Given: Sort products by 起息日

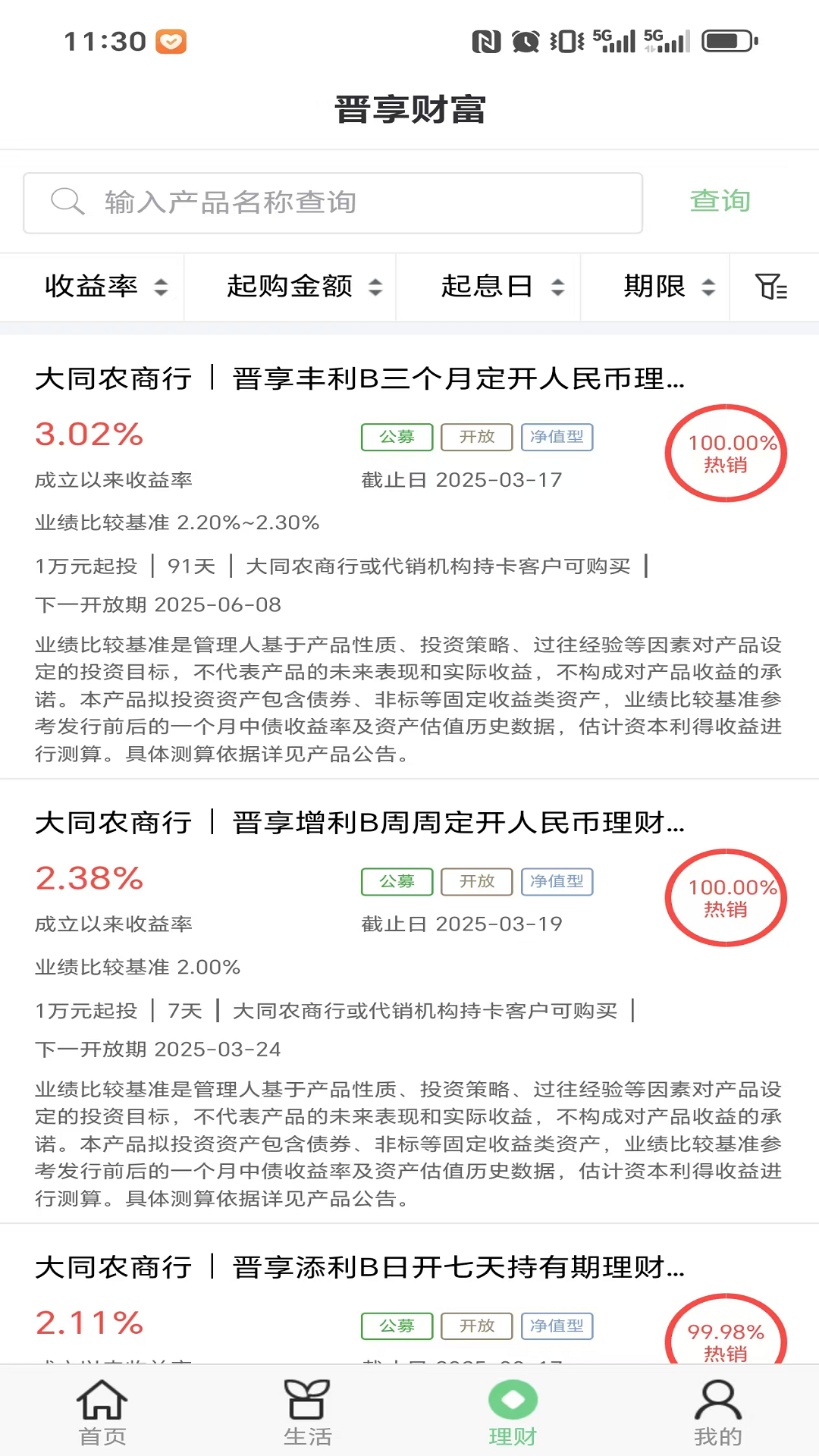Looking at the screenshot, I should [501, 287].
